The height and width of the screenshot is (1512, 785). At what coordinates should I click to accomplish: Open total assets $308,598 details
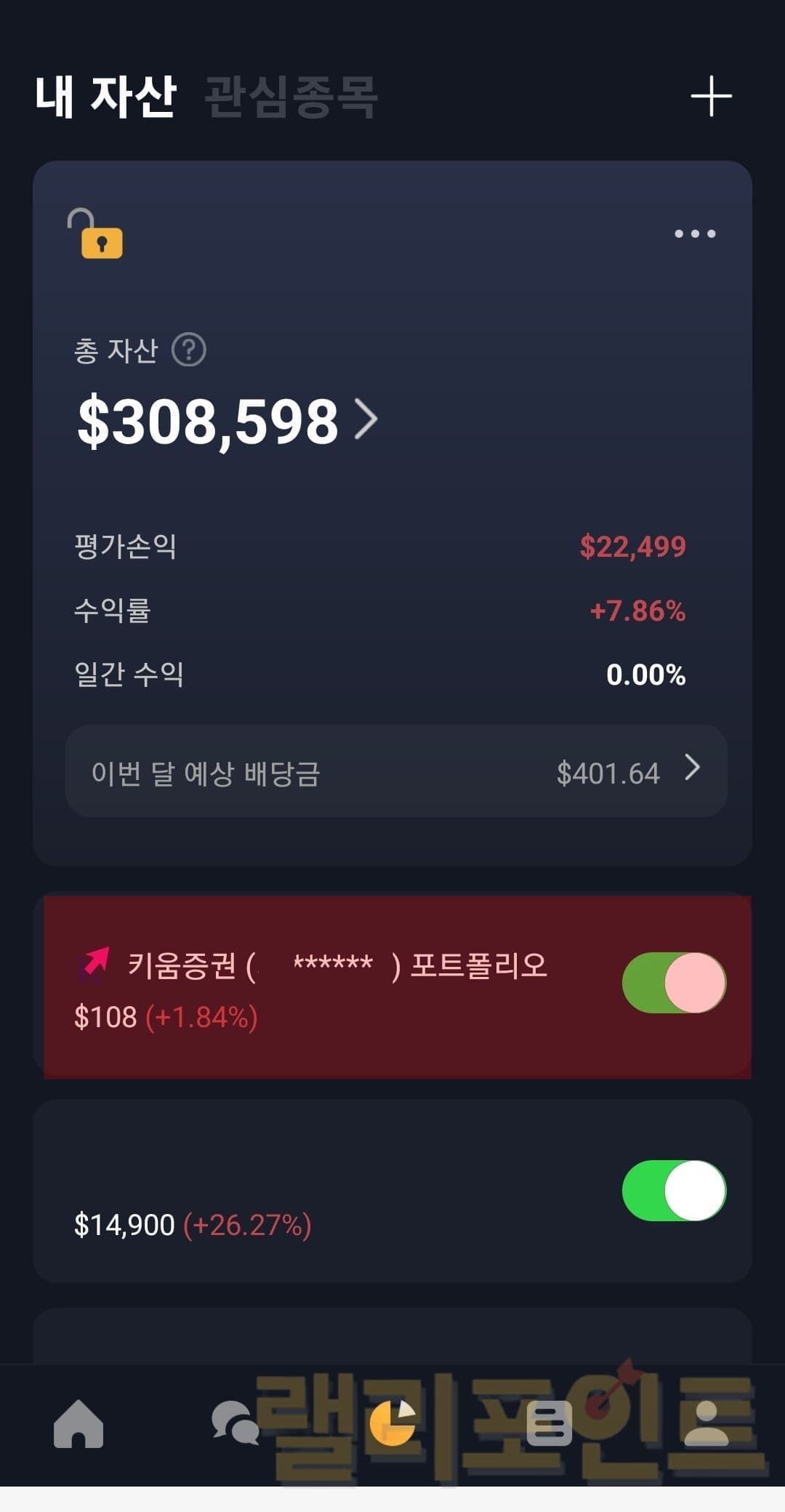[x=227, y=421]
